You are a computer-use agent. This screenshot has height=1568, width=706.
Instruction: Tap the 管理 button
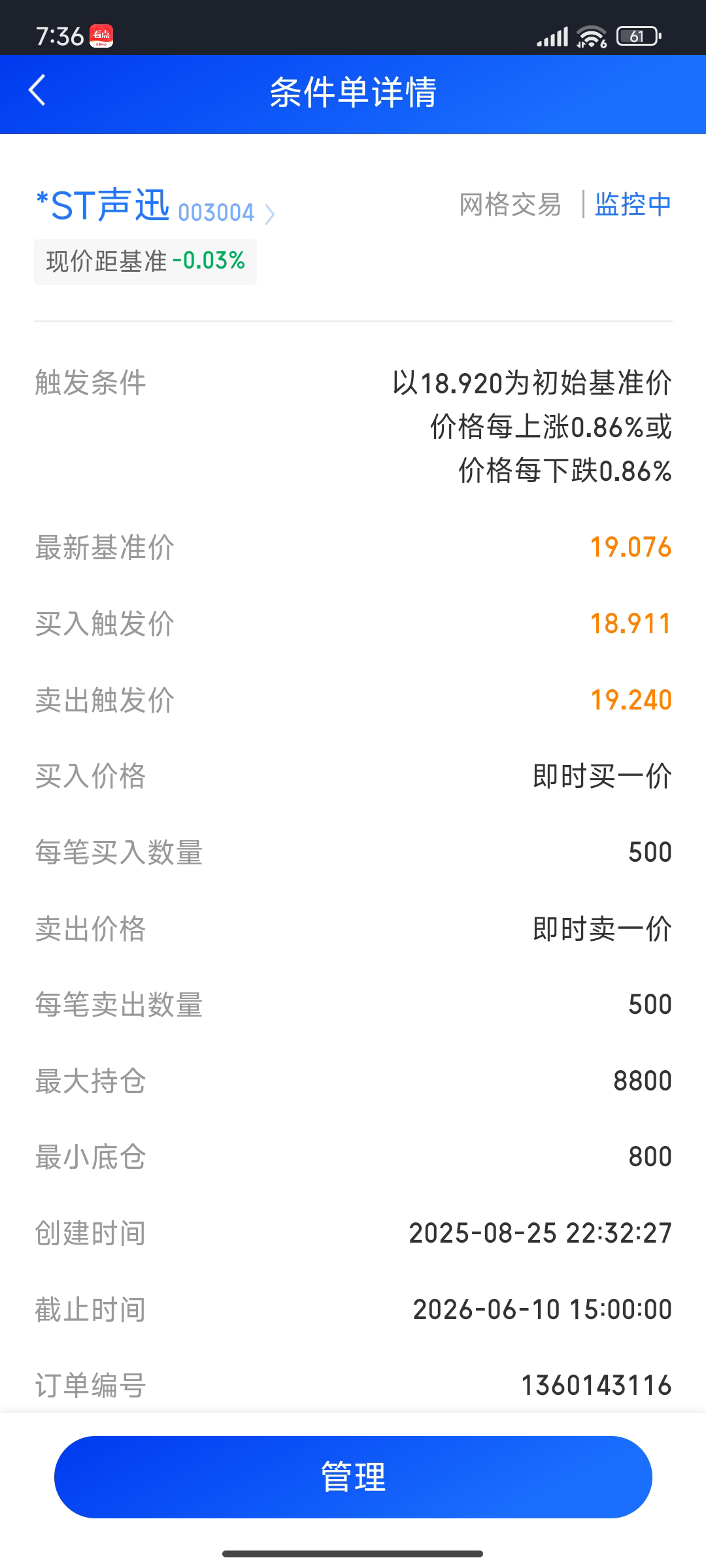353,1477
